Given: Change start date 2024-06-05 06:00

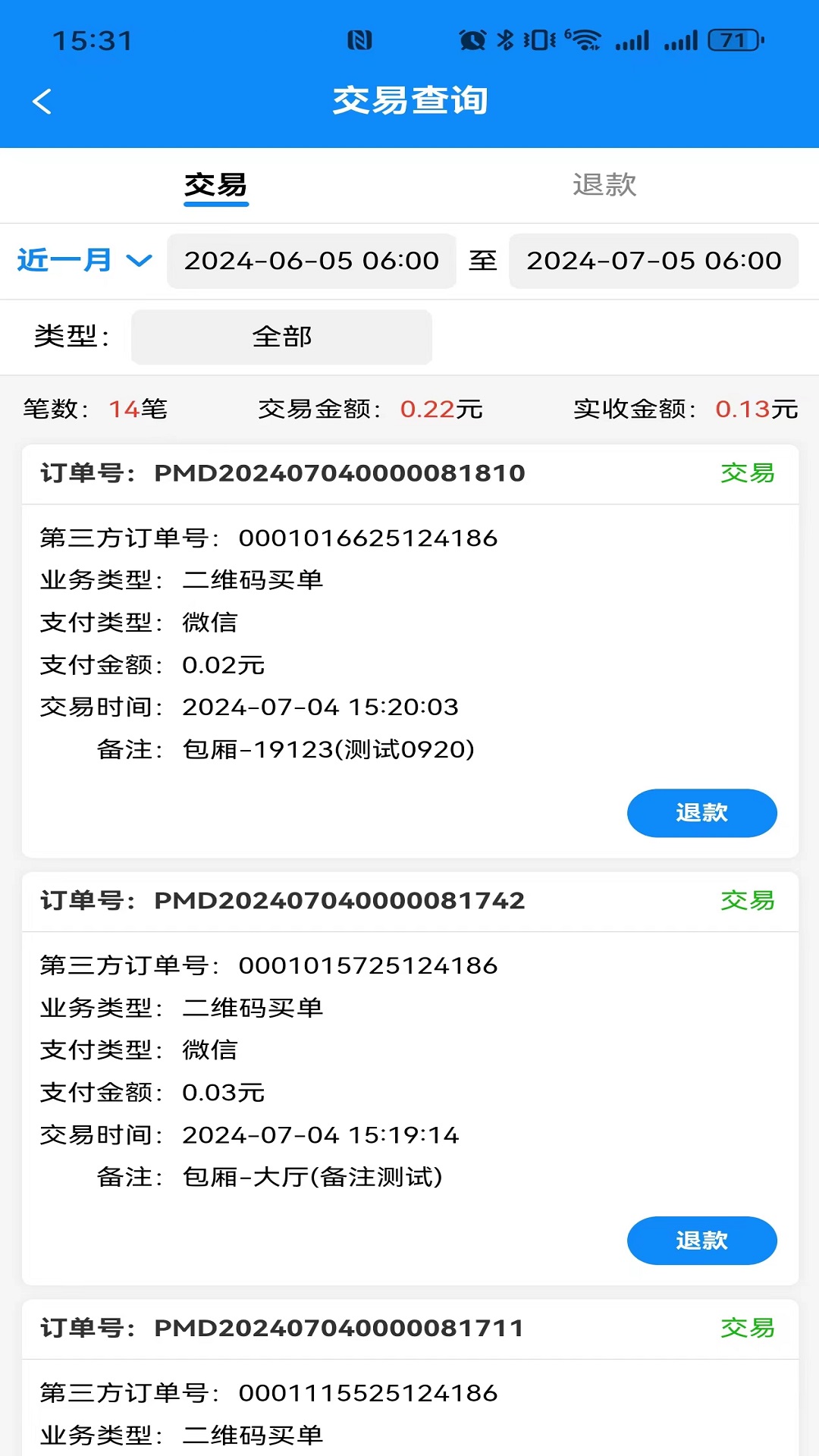Looking at the screenshot, I should coord(312,261).
